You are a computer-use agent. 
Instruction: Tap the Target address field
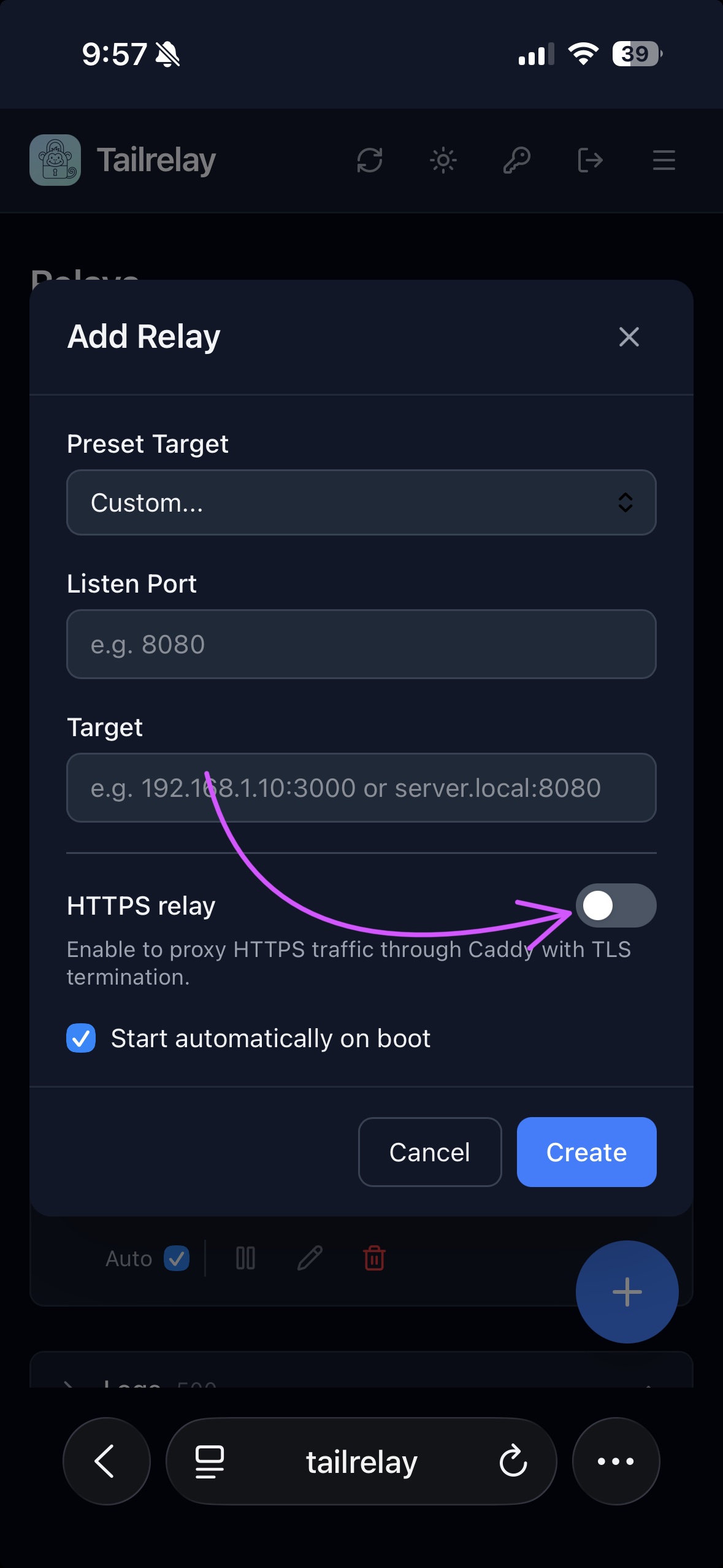[361, 788]
